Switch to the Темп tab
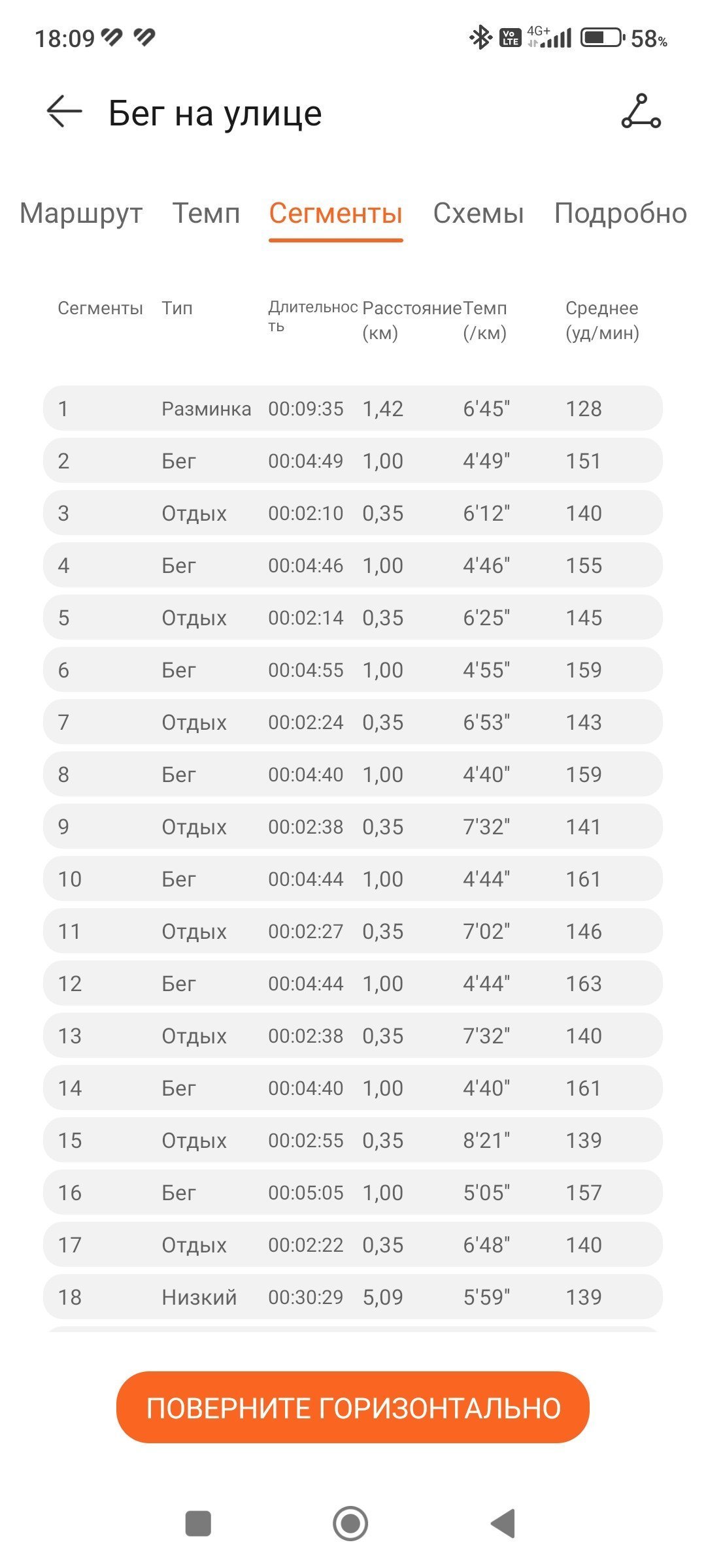Image resolution: width=706 pixels, height=1568 pixels. click(x=207, y=214)
